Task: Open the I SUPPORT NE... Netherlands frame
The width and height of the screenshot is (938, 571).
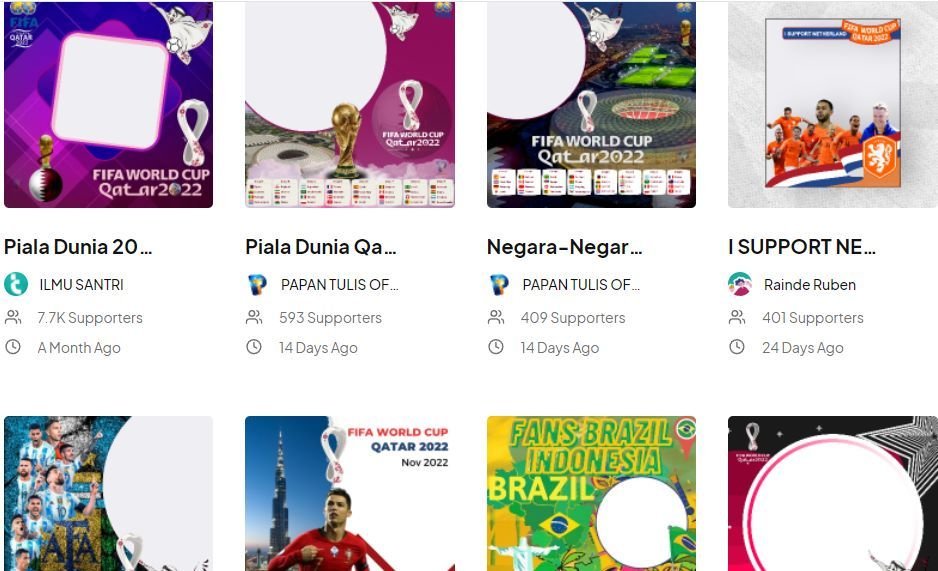Action: (832, 104)
